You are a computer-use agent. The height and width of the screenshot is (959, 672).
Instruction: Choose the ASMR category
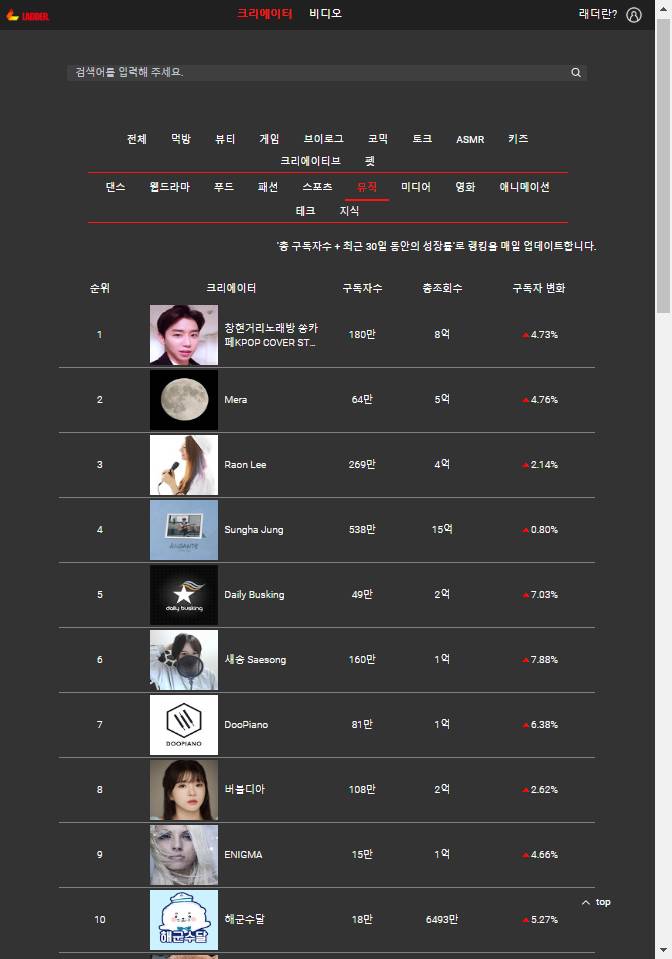click(x=470, y=139)
